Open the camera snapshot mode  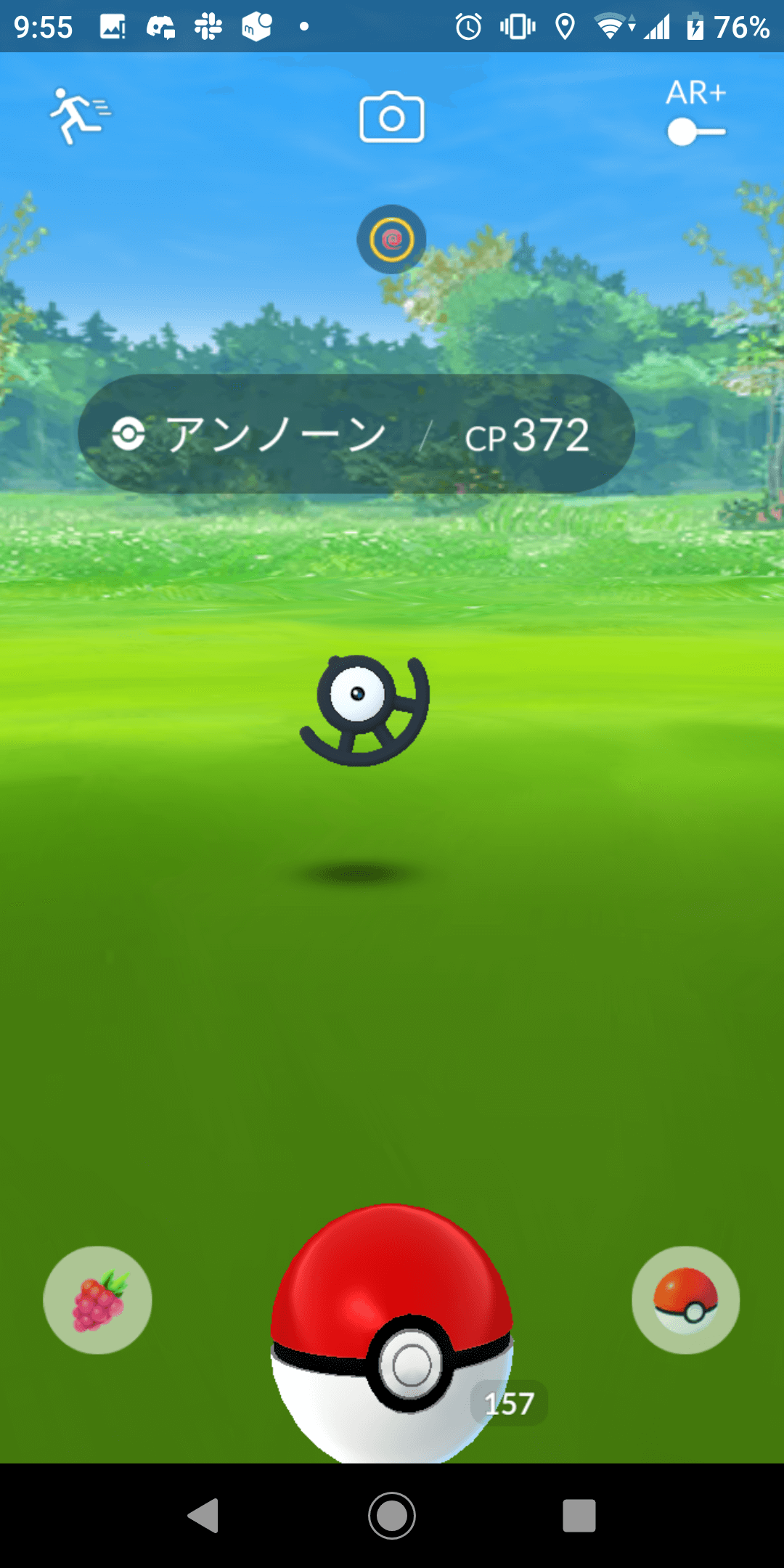(x=392, y=117)
